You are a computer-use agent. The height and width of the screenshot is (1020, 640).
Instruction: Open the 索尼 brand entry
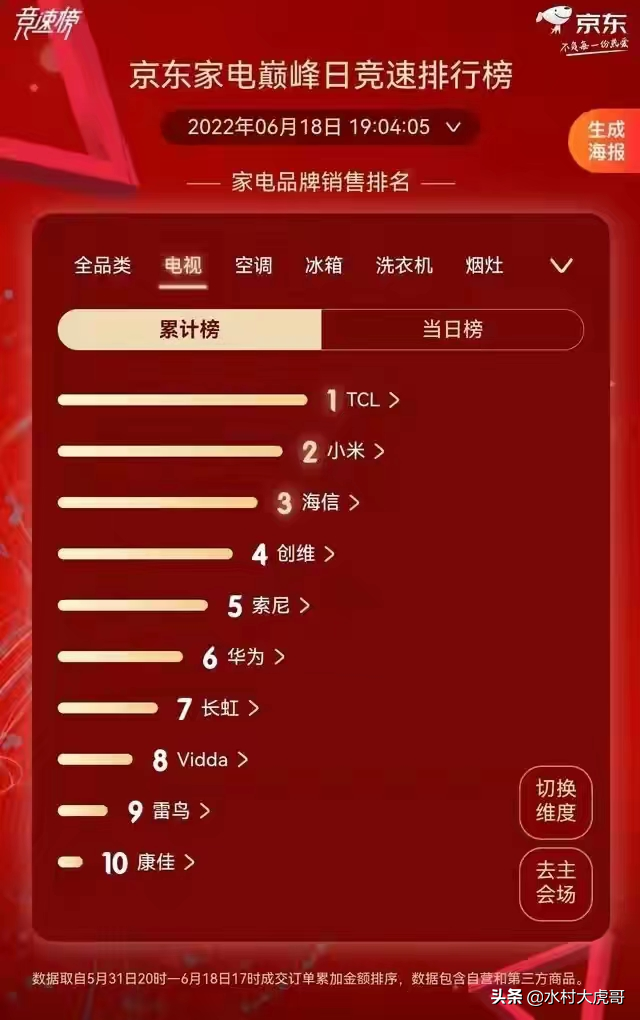(x=272, y=605)
